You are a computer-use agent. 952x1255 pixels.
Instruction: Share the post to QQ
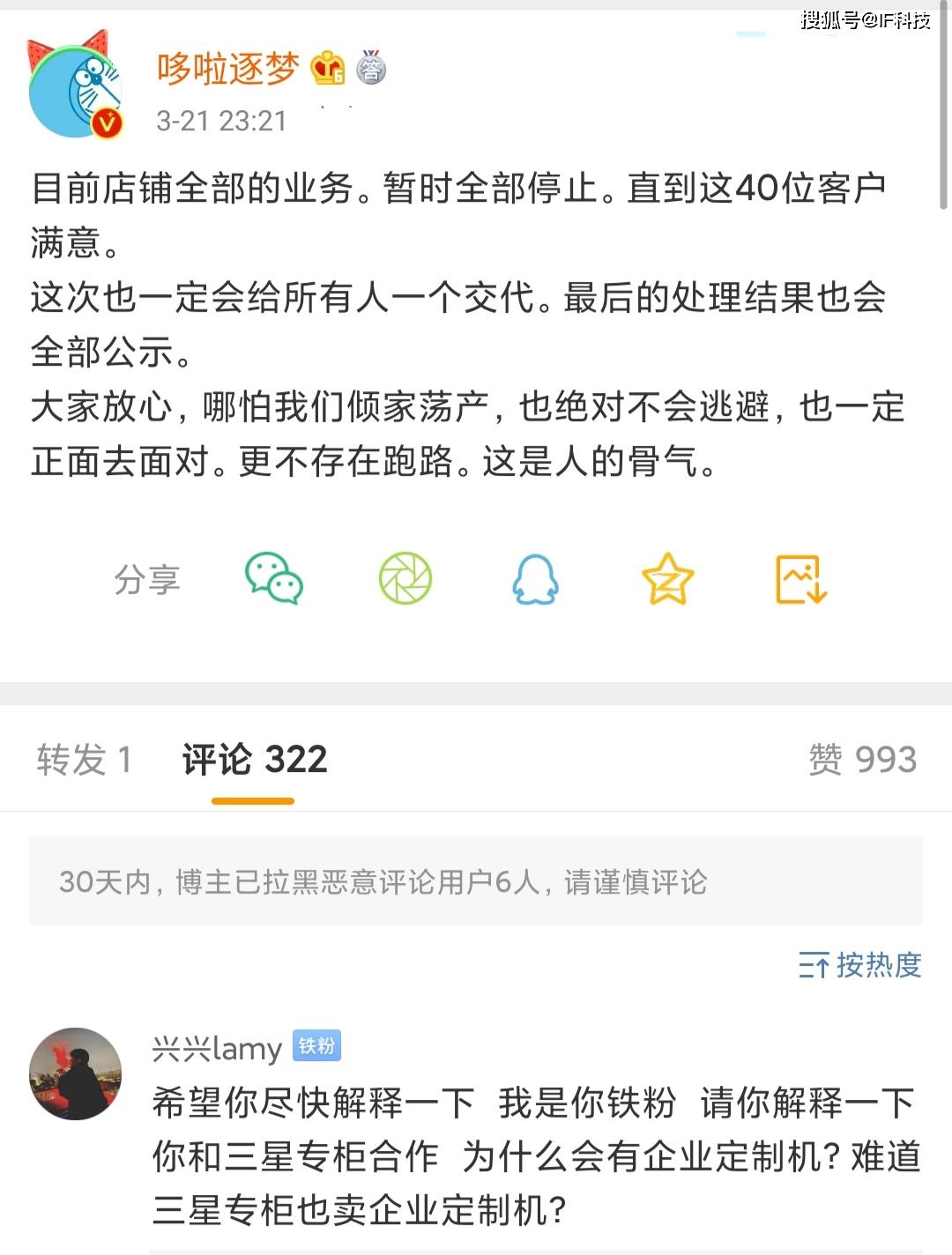(x=535, y=578)
